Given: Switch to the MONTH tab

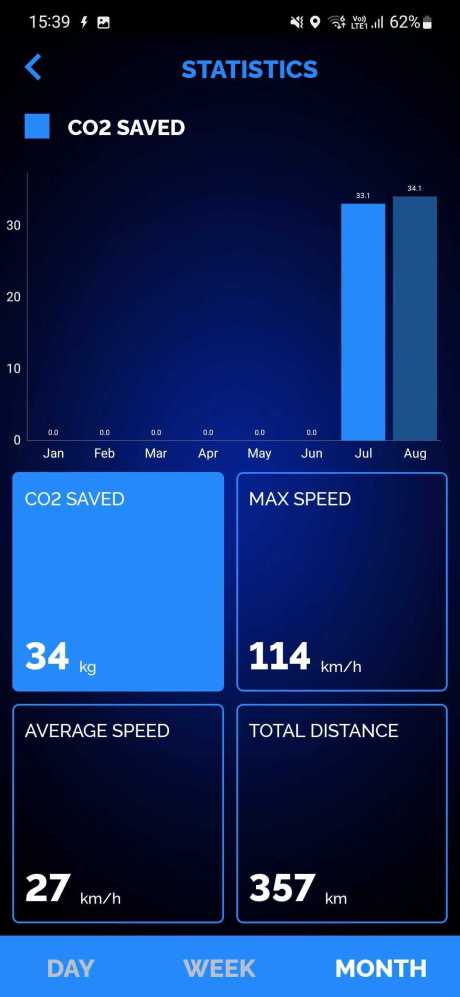Looking at the screenshot, I should (x=381, y=968).
